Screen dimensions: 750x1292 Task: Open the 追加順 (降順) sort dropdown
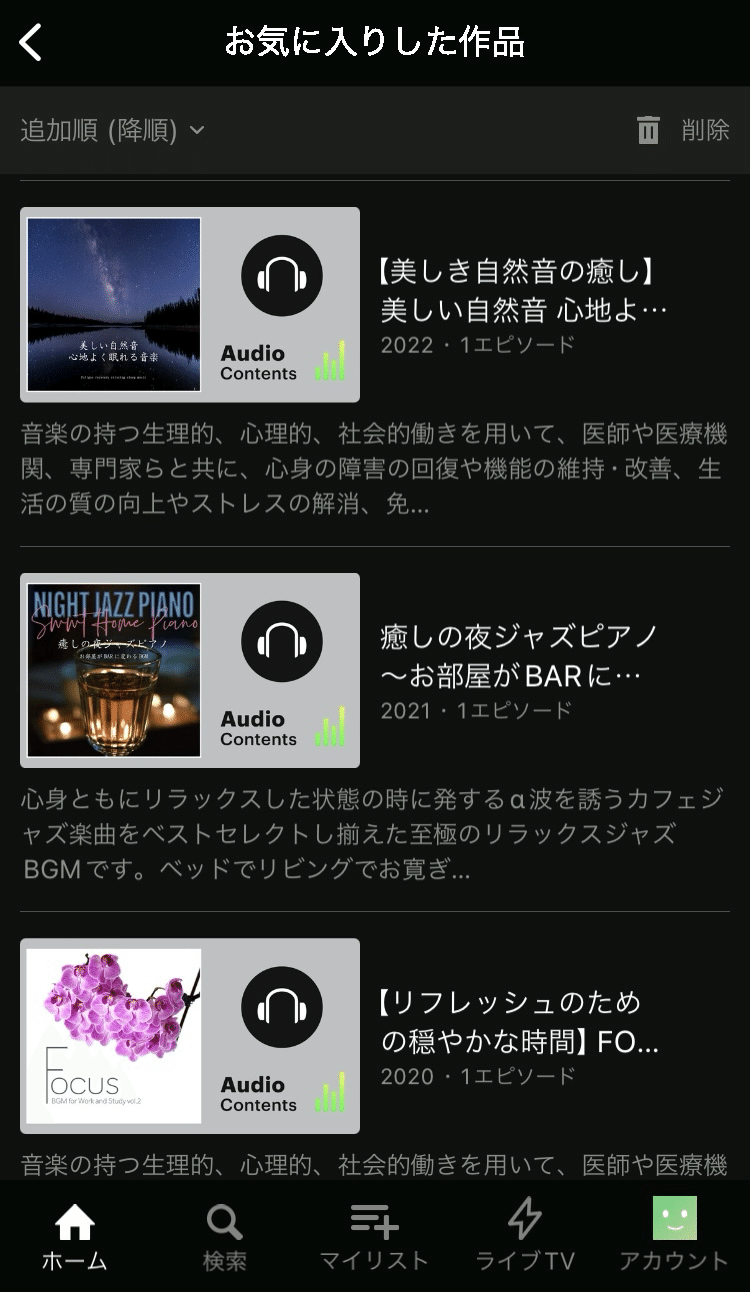pos(112,130)
